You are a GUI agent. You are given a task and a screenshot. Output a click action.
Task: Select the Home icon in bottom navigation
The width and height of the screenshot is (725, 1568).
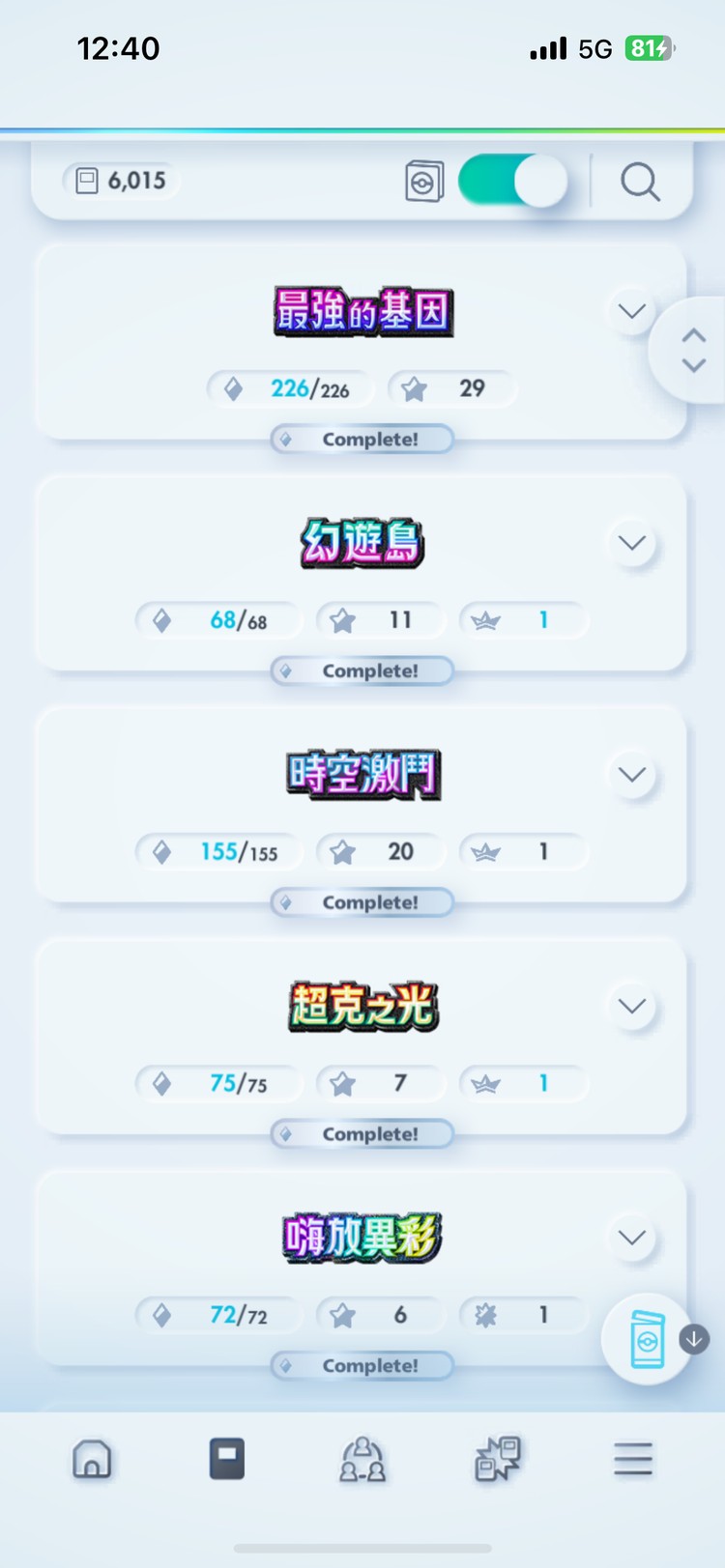tap(92, 1459)
